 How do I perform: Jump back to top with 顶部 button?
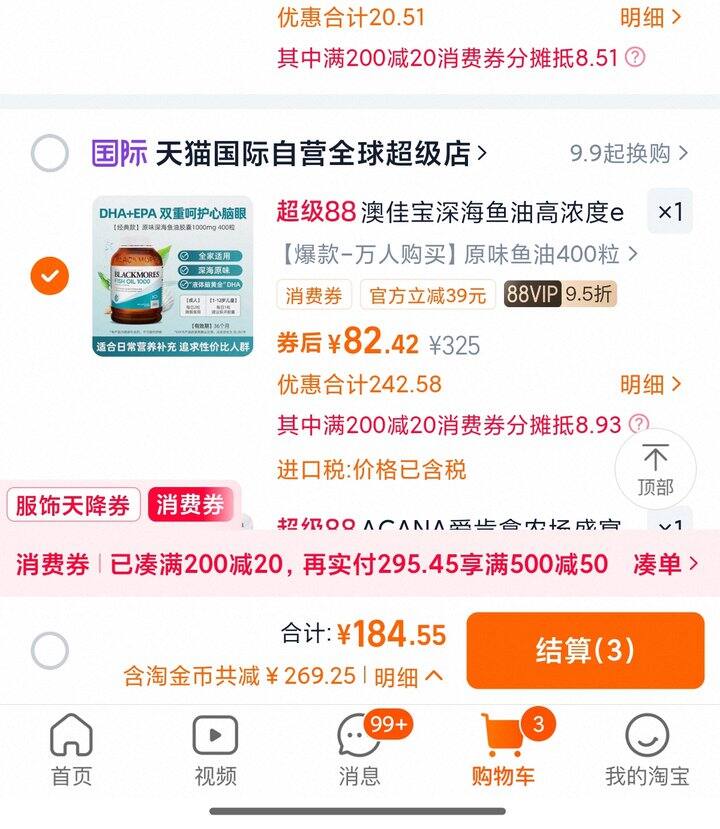pyautogui.click(x=656, y=469)
